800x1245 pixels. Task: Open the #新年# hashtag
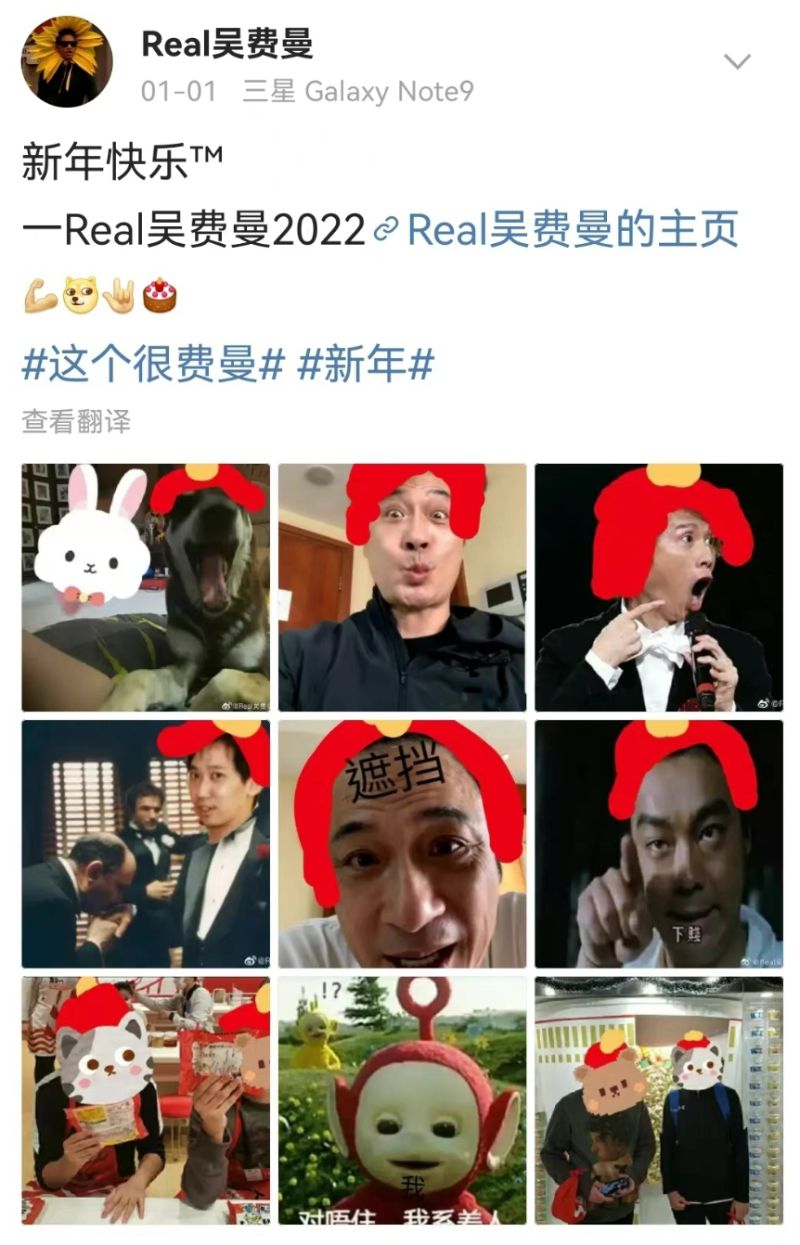tap(365, 365)
